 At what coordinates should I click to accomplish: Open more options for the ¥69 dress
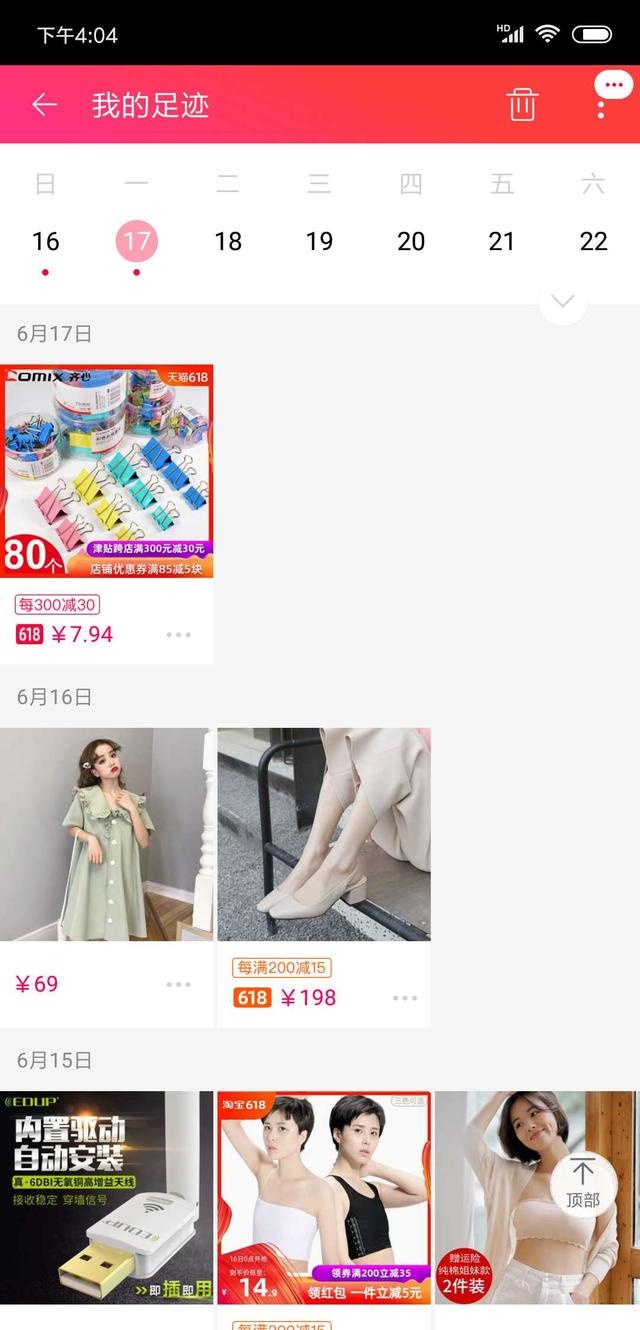pyautogui.click(x=179, y=984)
